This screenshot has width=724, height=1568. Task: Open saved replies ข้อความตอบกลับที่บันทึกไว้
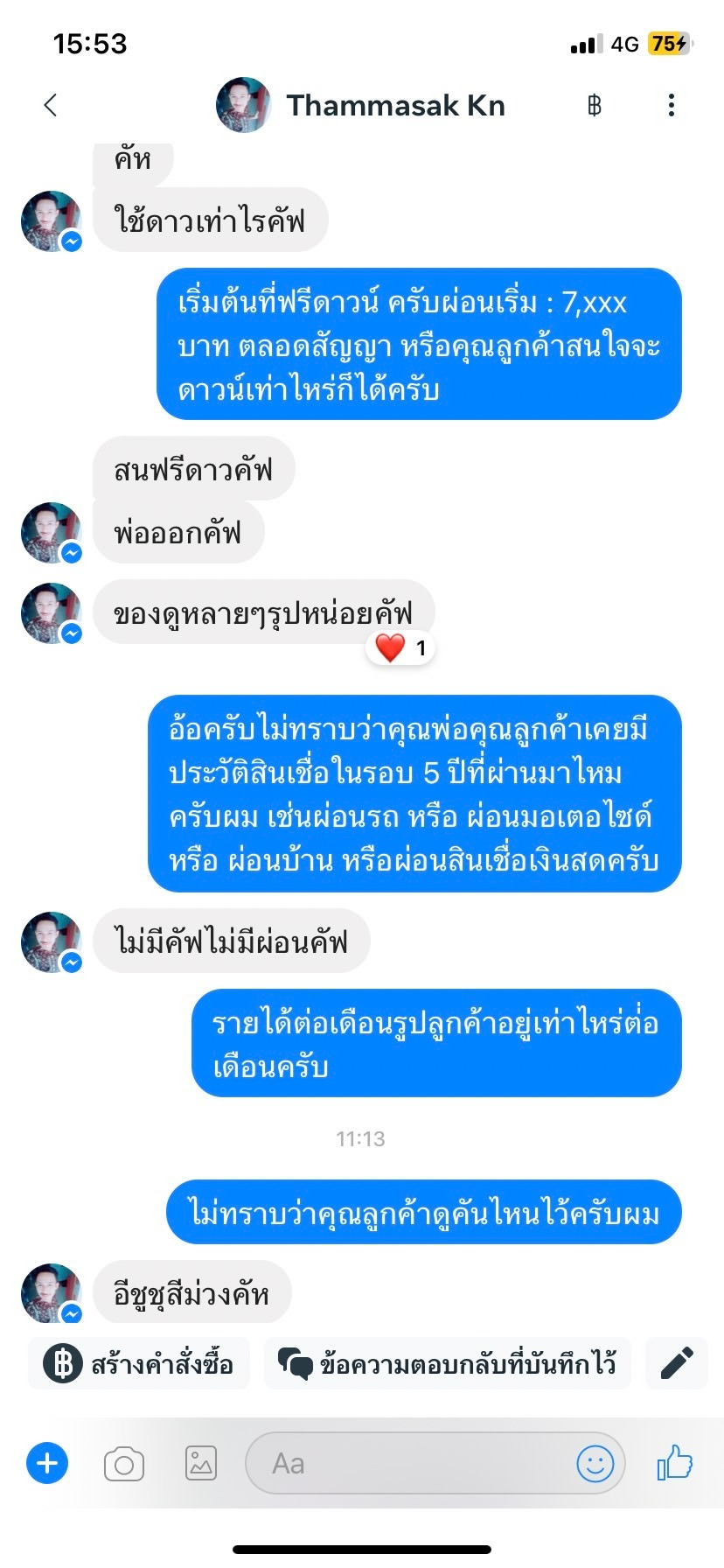[447, 1363]
